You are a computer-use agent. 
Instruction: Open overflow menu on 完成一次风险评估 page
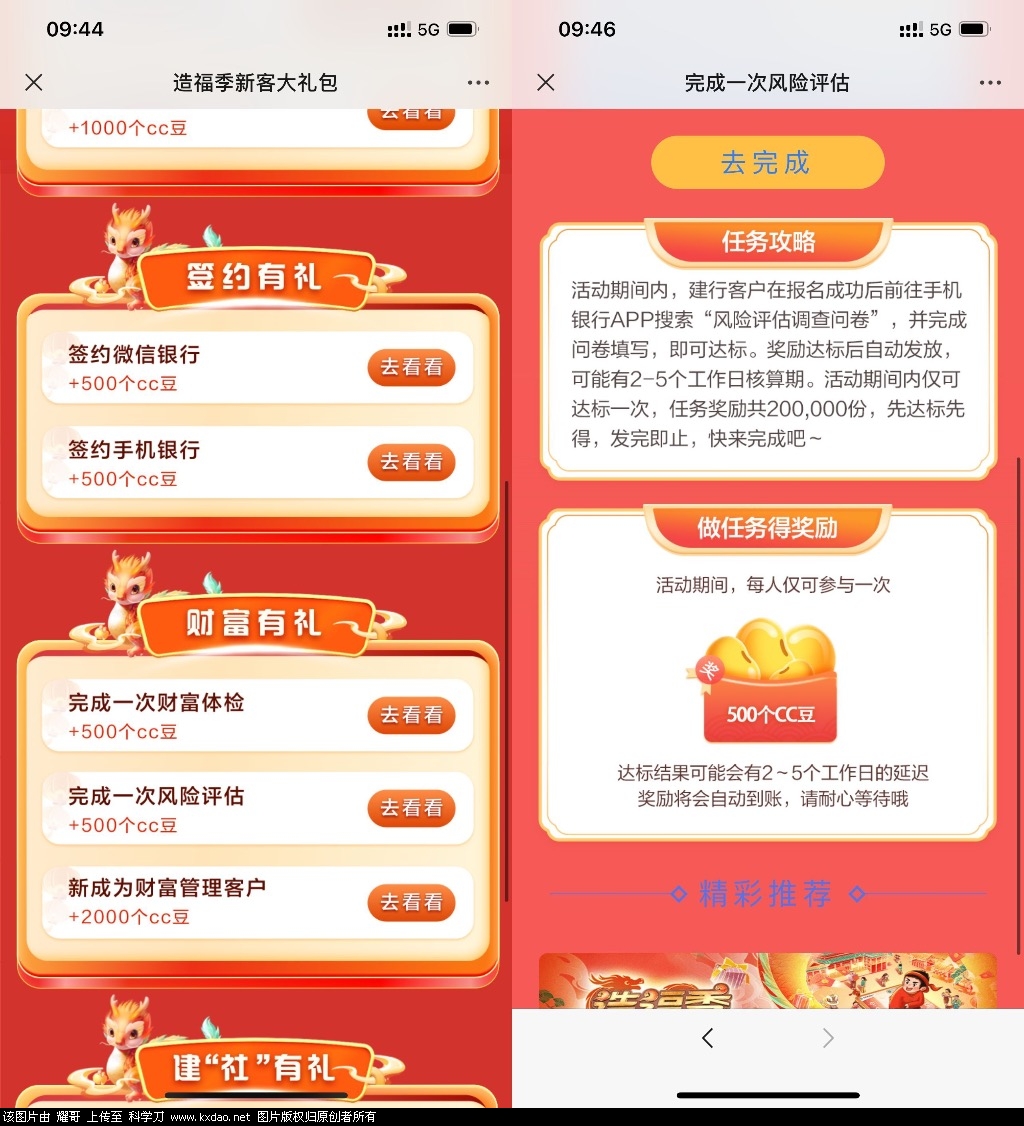(x=990, y=83)
